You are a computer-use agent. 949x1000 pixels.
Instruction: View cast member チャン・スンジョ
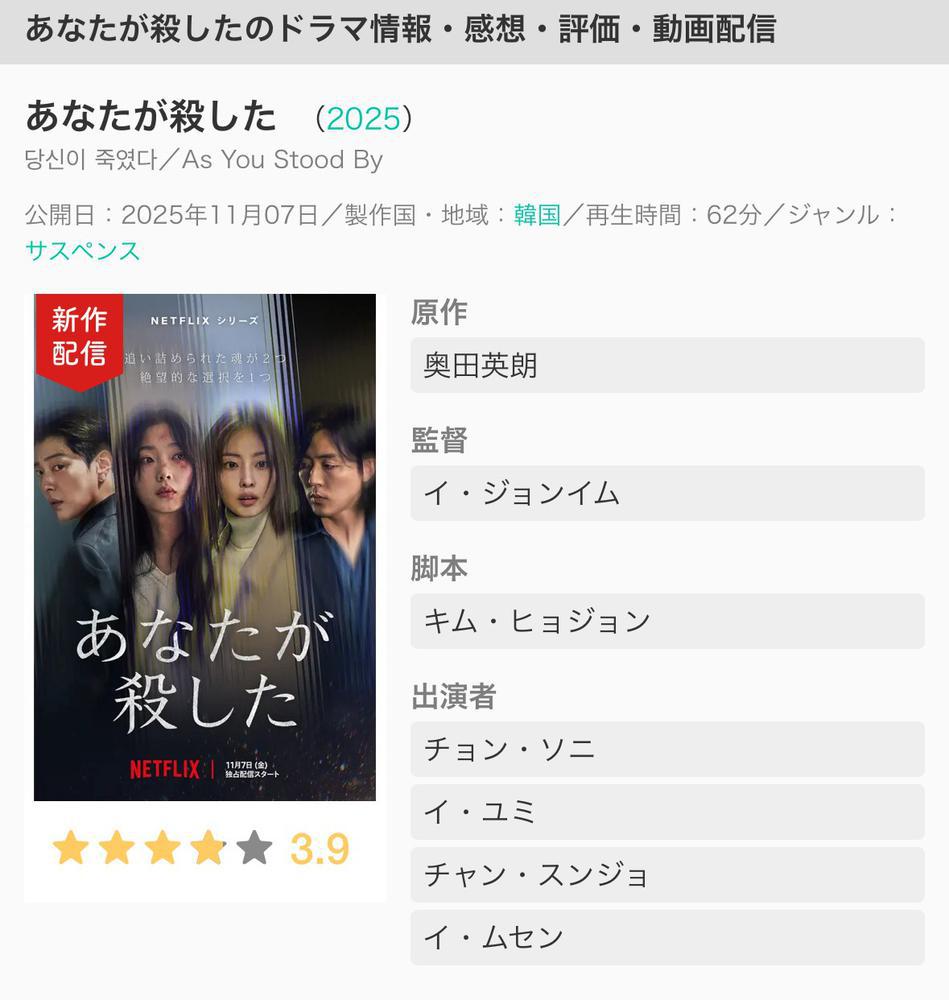click(667, 875)
